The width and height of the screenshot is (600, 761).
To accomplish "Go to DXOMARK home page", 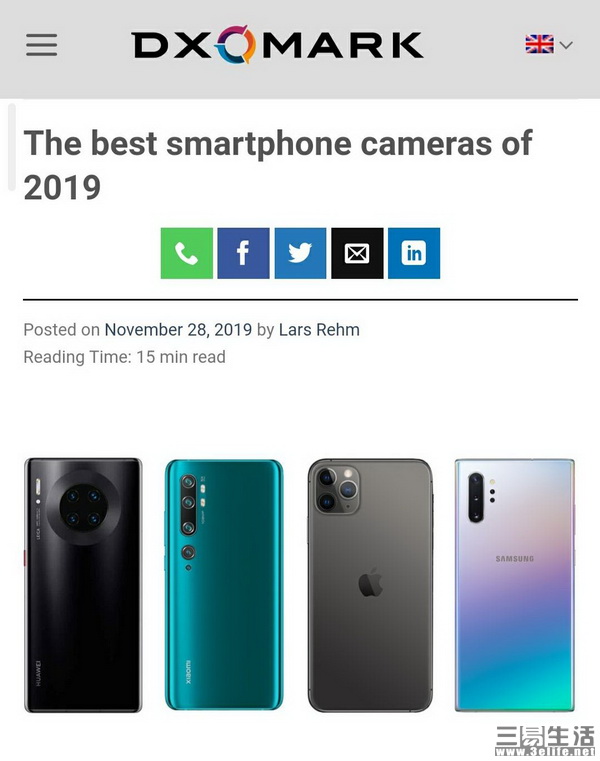I will 277,45.
